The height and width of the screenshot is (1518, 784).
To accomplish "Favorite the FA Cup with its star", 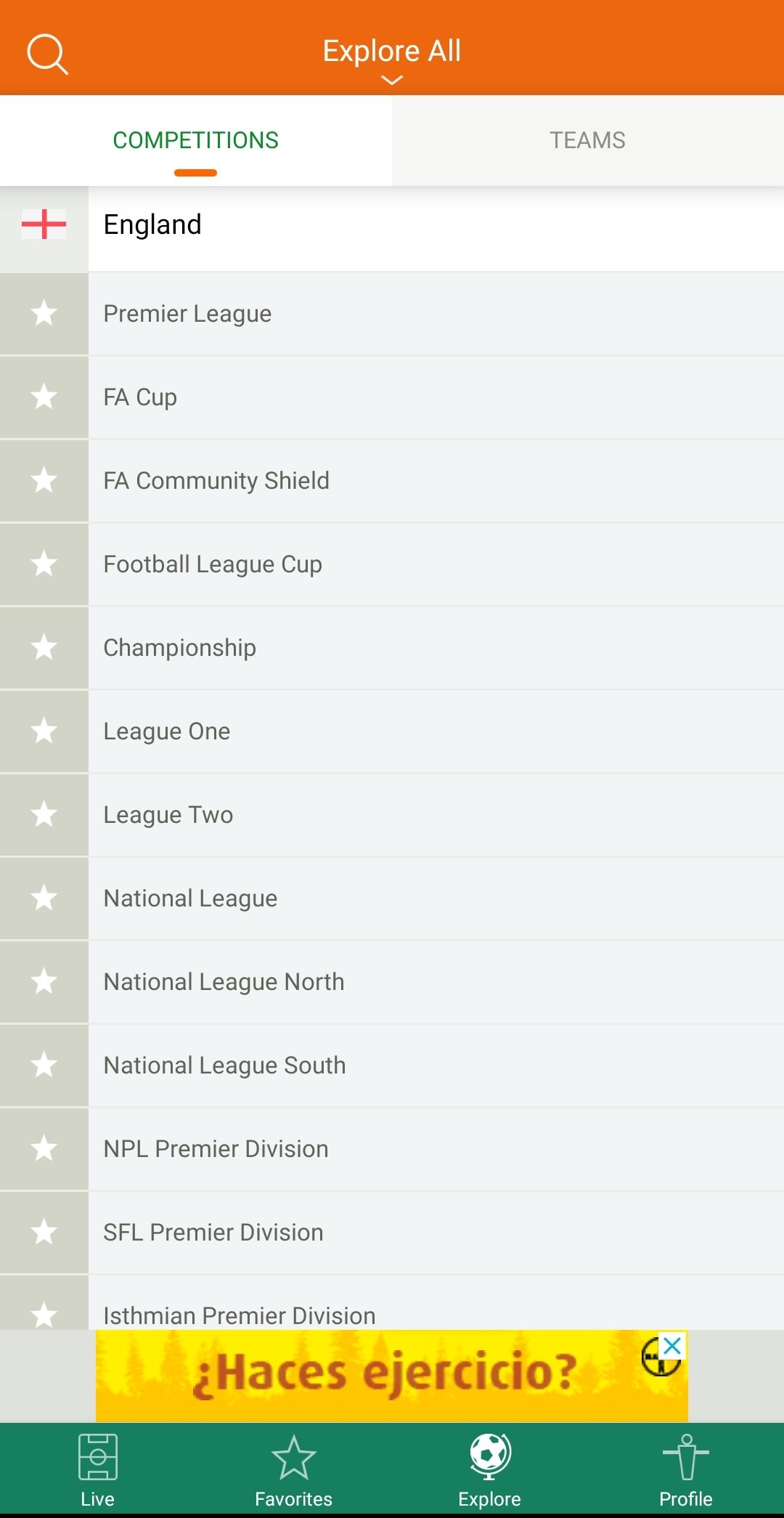I will click(44, 397).
